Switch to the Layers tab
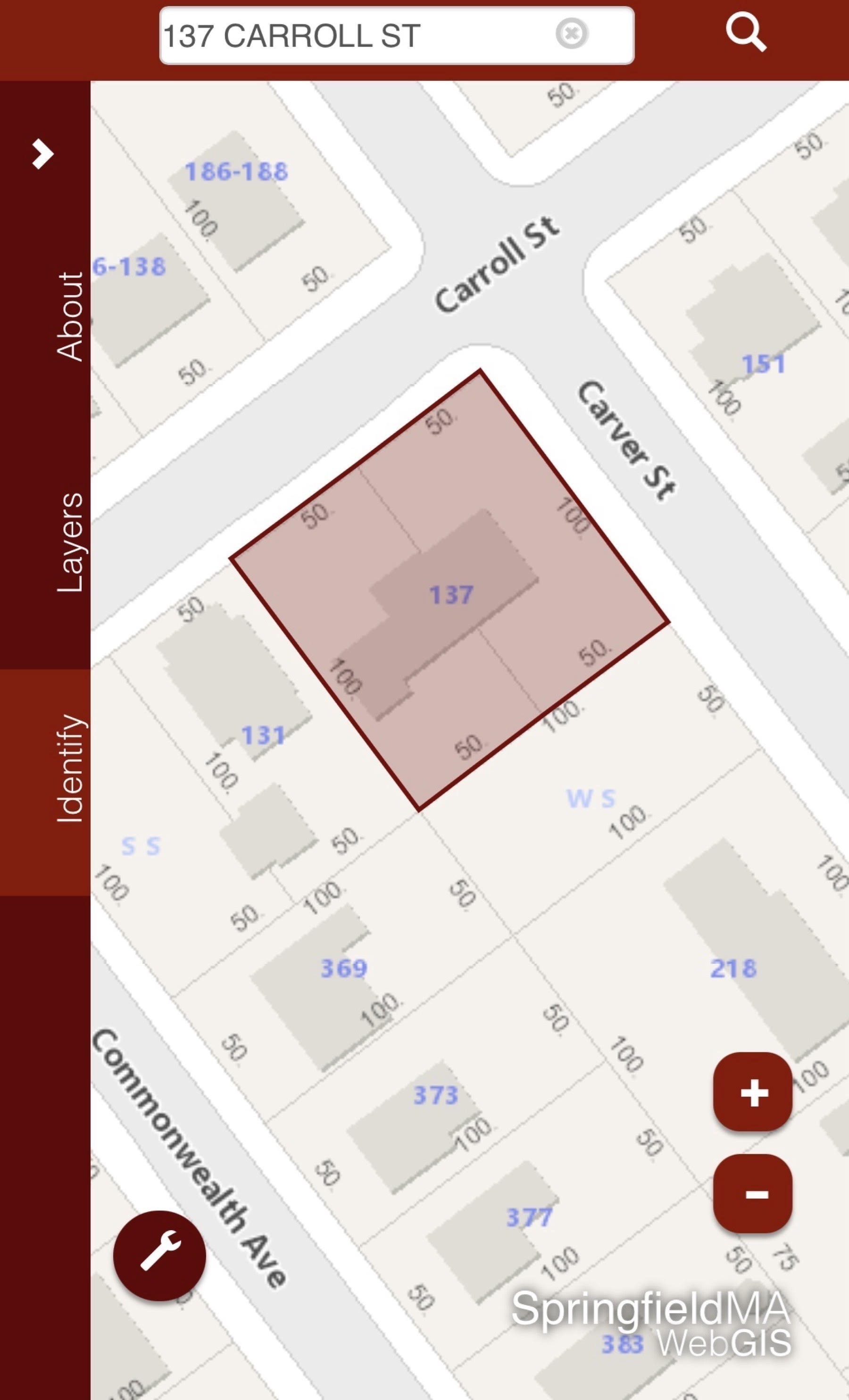This screenshot has width=849, height=1400. coord(70,542)
